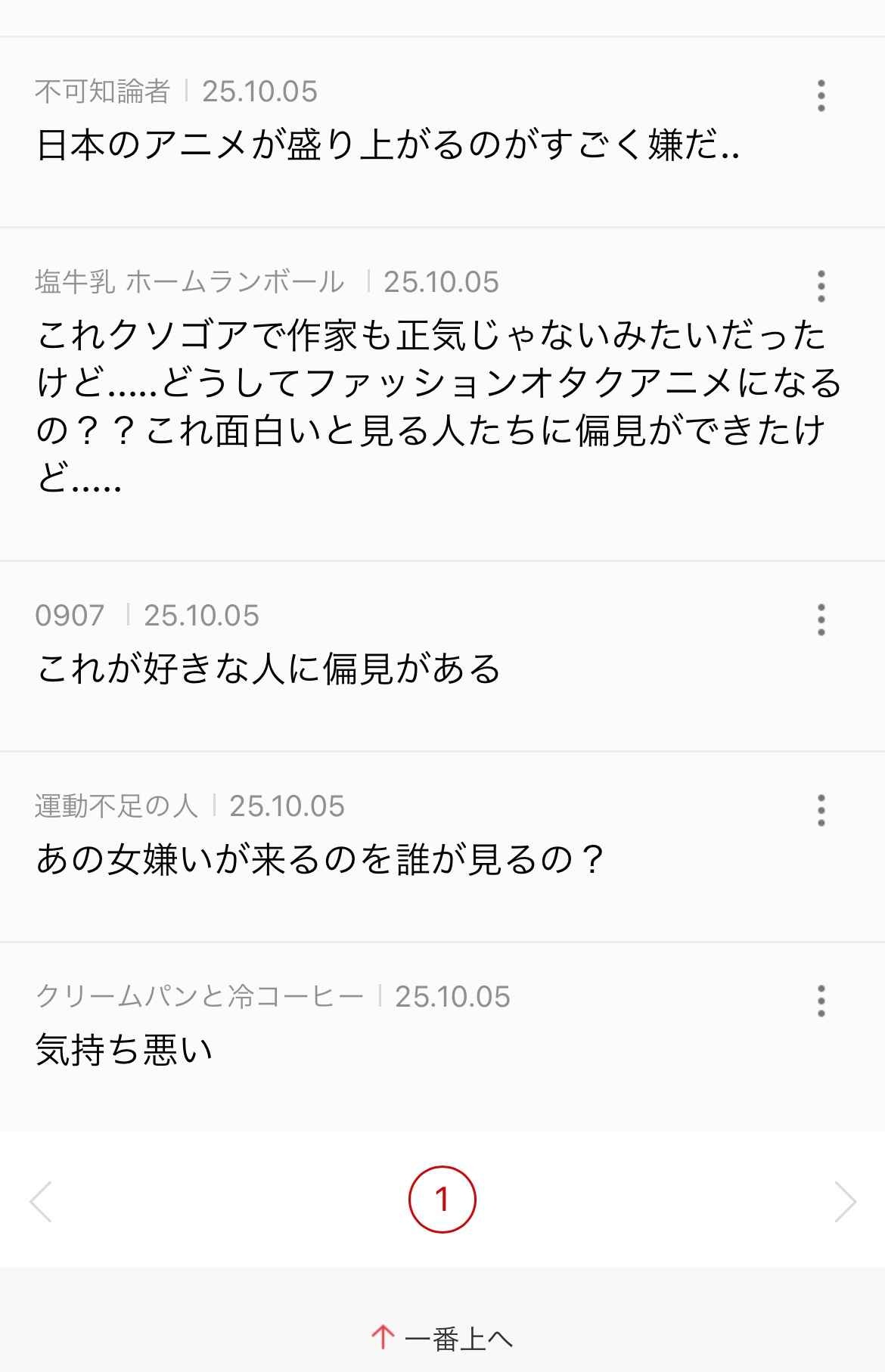Open options menu for 0907's comment

point(821,620)
